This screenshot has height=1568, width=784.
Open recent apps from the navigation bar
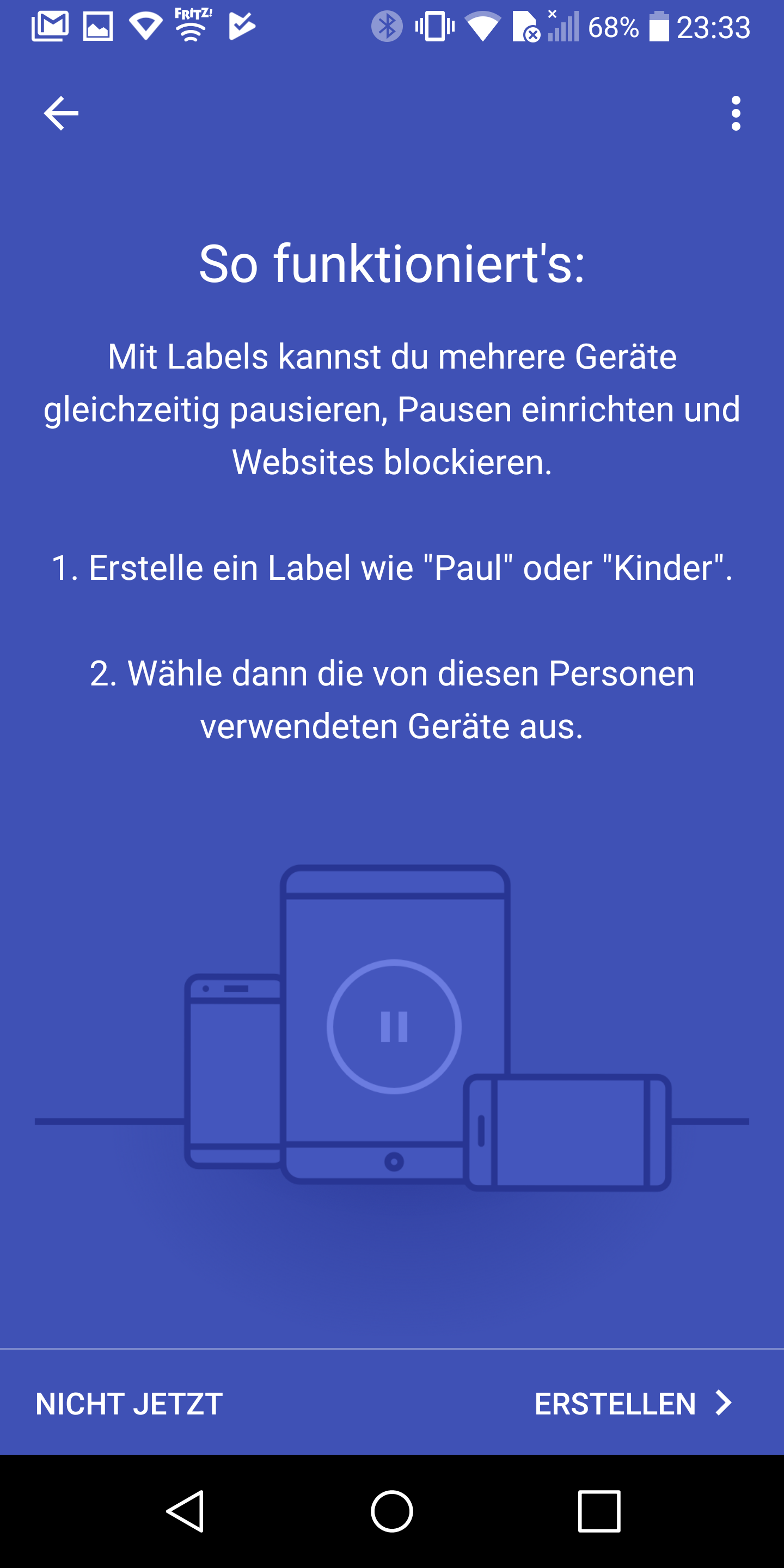(599, 1511)
